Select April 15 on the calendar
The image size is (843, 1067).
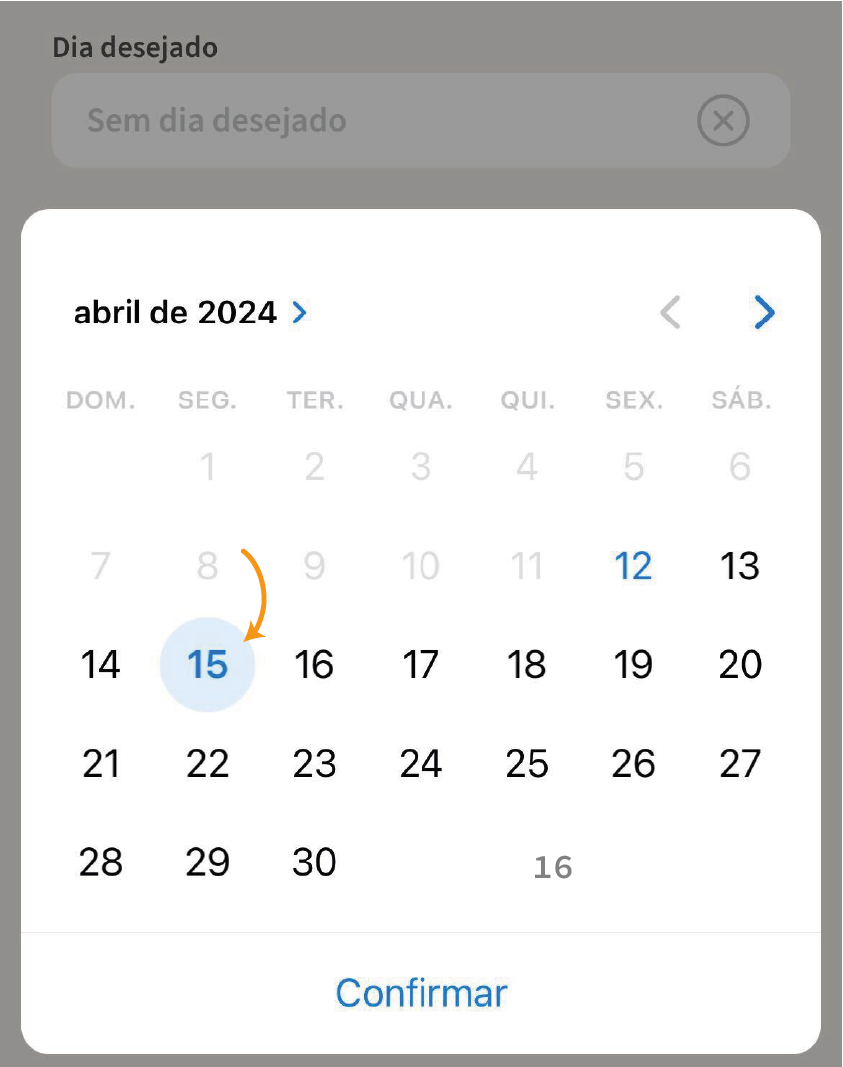[x=207, y=664]
